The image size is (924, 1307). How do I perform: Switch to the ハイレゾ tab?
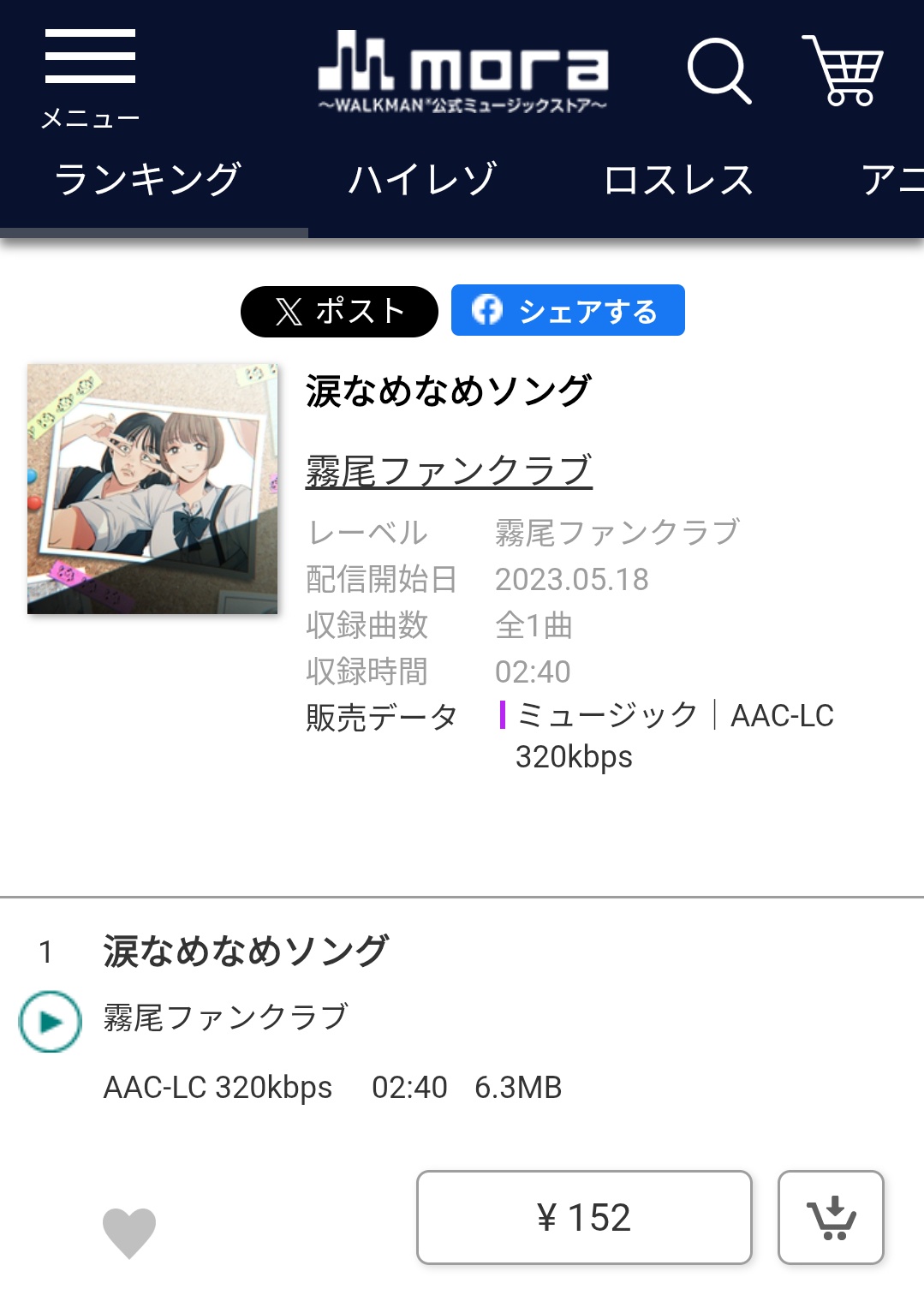422,181
